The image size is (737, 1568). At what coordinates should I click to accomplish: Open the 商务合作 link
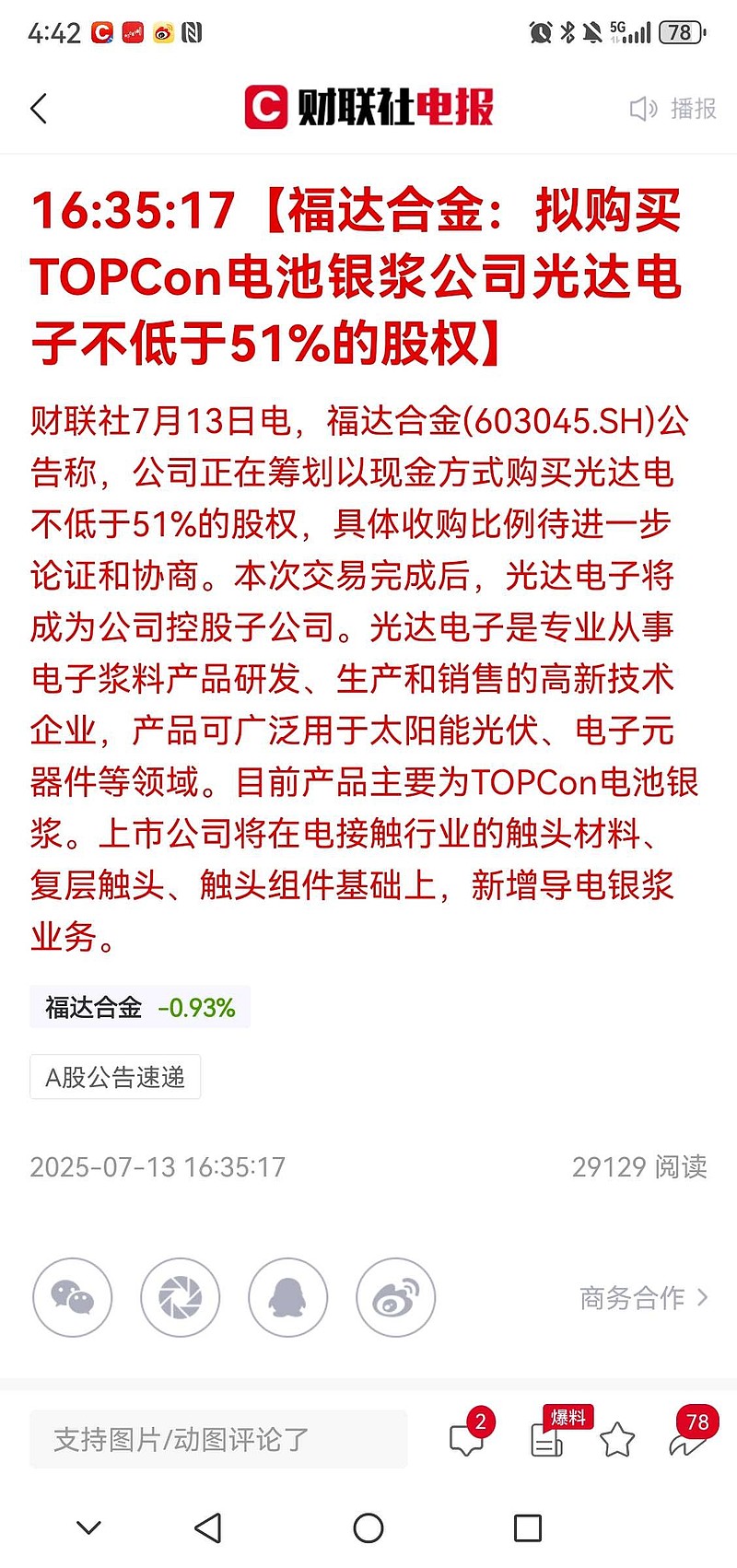[x=644, y=1297]
